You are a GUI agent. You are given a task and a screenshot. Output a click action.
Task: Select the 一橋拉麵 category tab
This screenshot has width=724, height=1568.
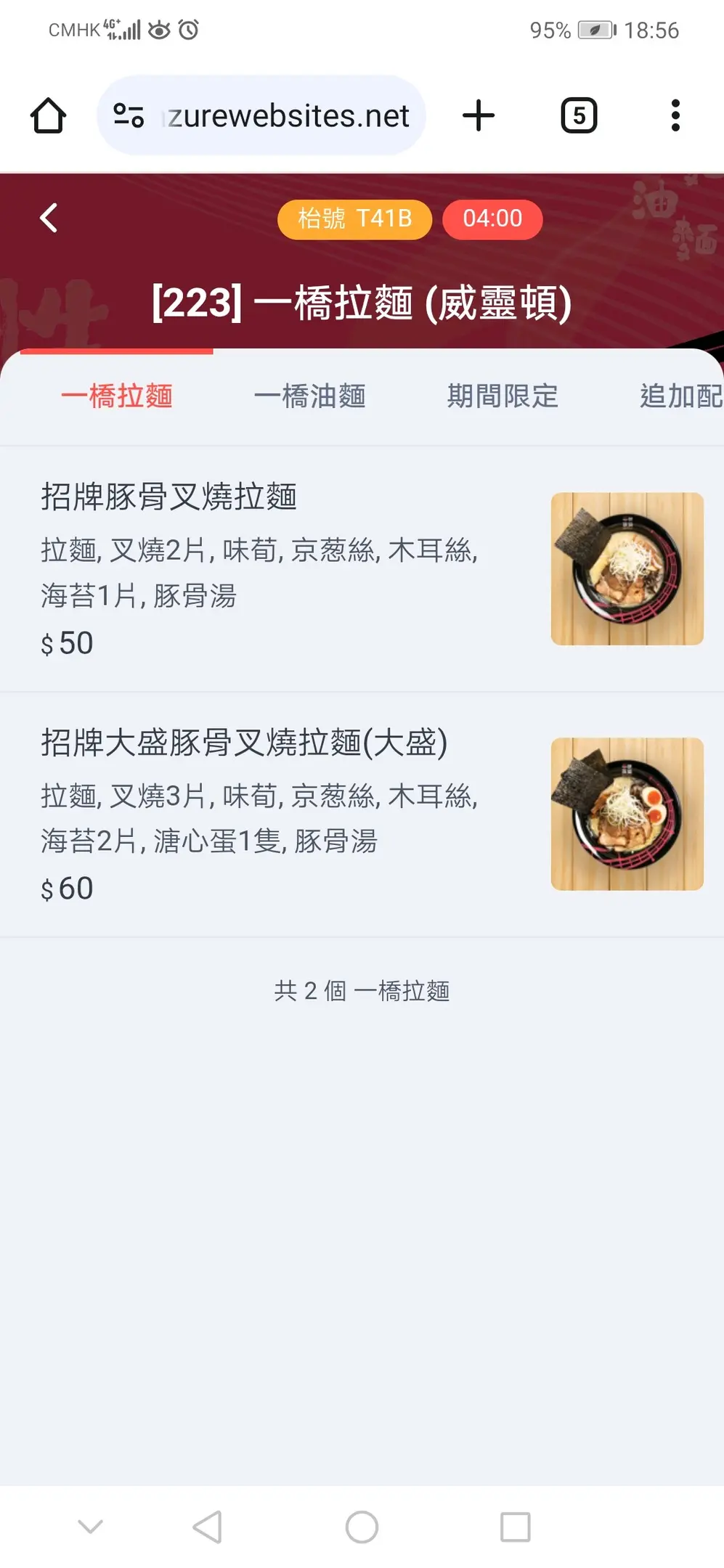click(x=116, y=396)
